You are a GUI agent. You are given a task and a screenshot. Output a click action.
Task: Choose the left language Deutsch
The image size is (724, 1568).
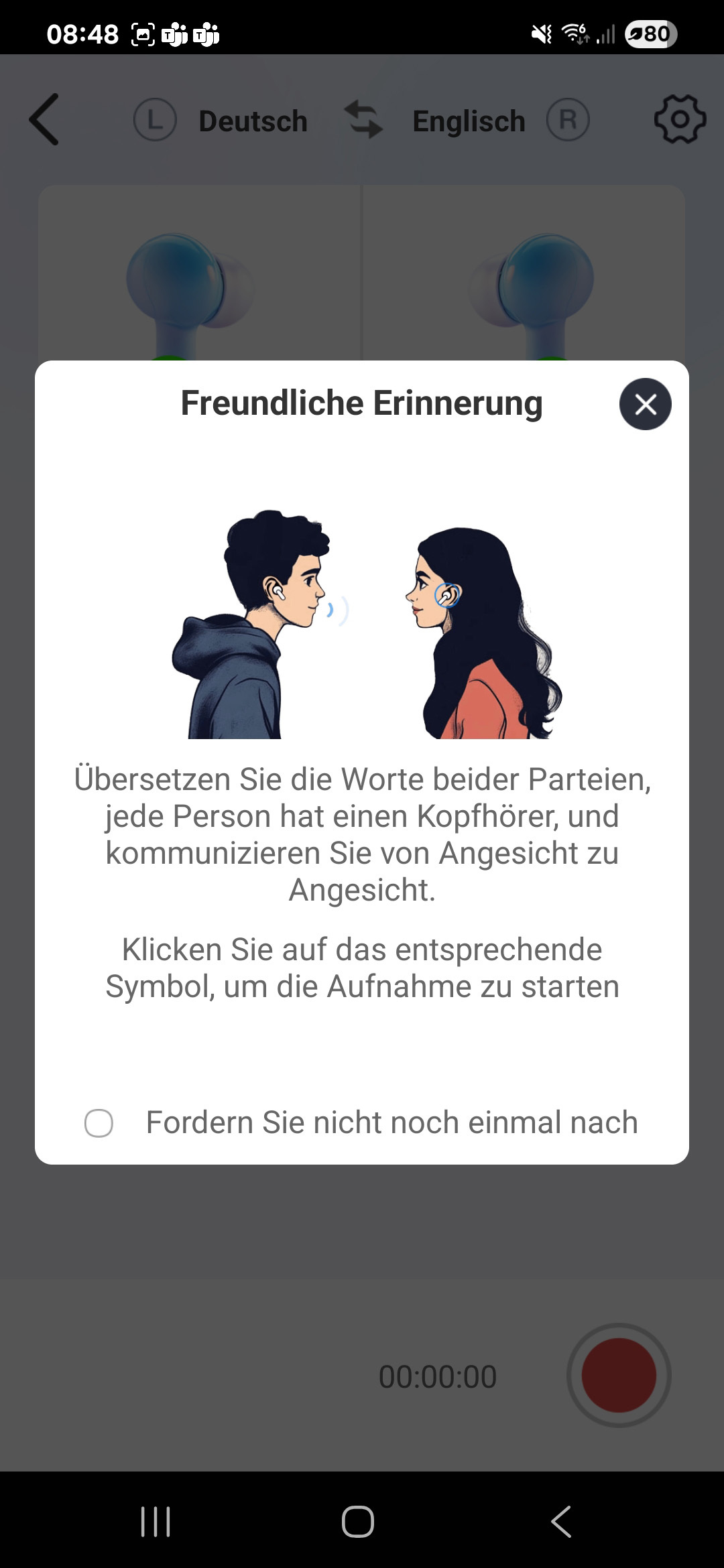252,121
